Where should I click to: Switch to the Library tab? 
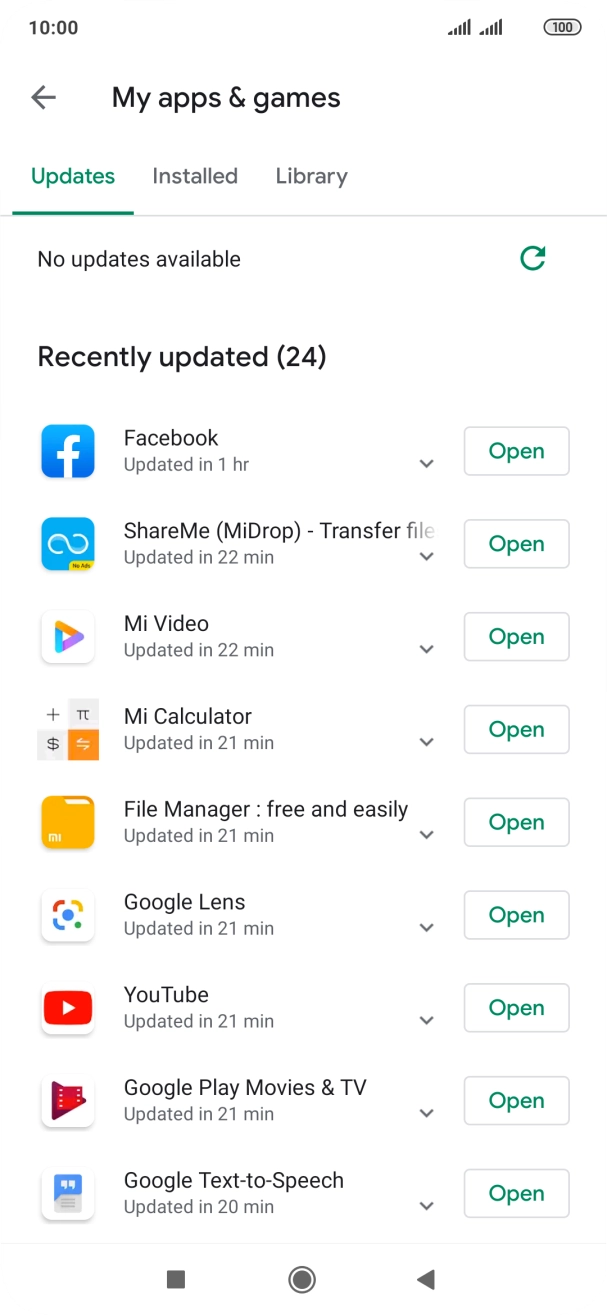coord(311,176)
